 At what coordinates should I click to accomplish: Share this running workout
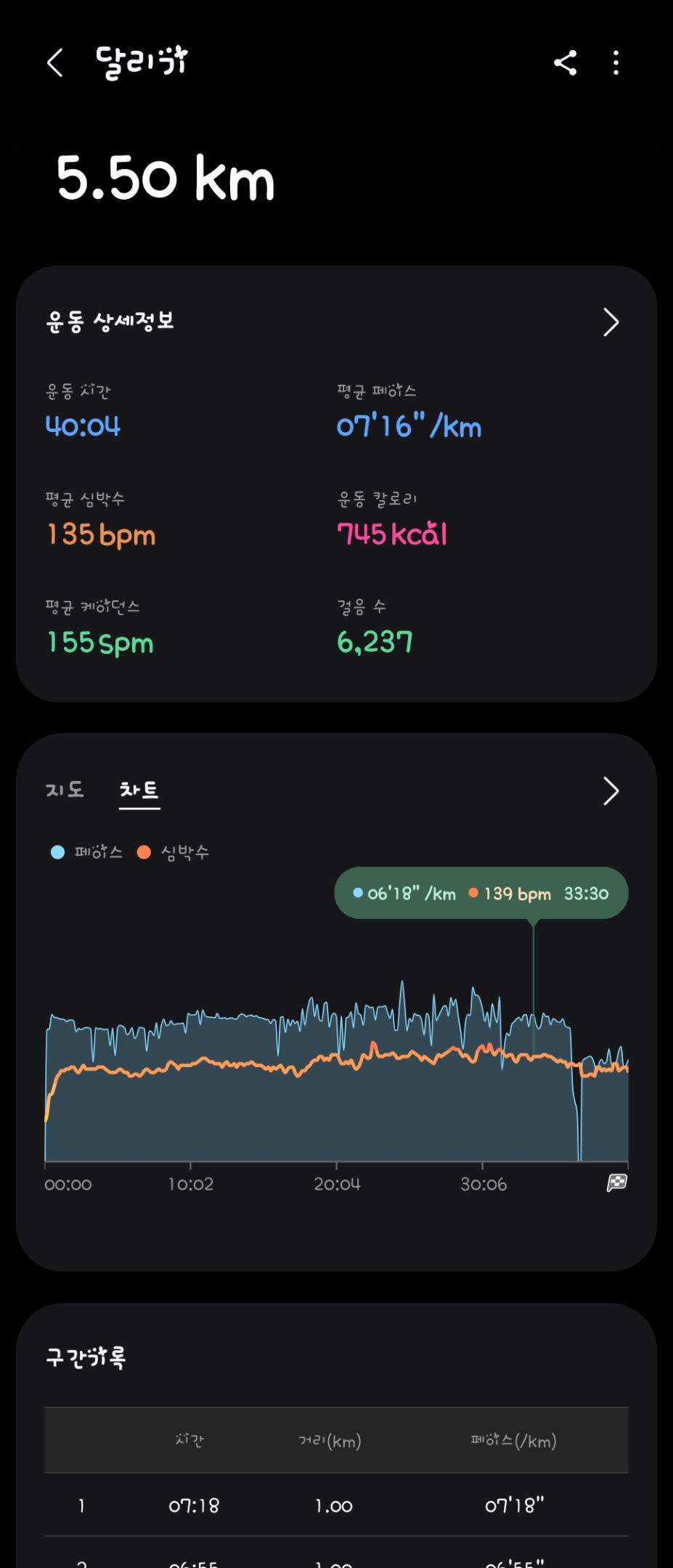click(565, 63)
